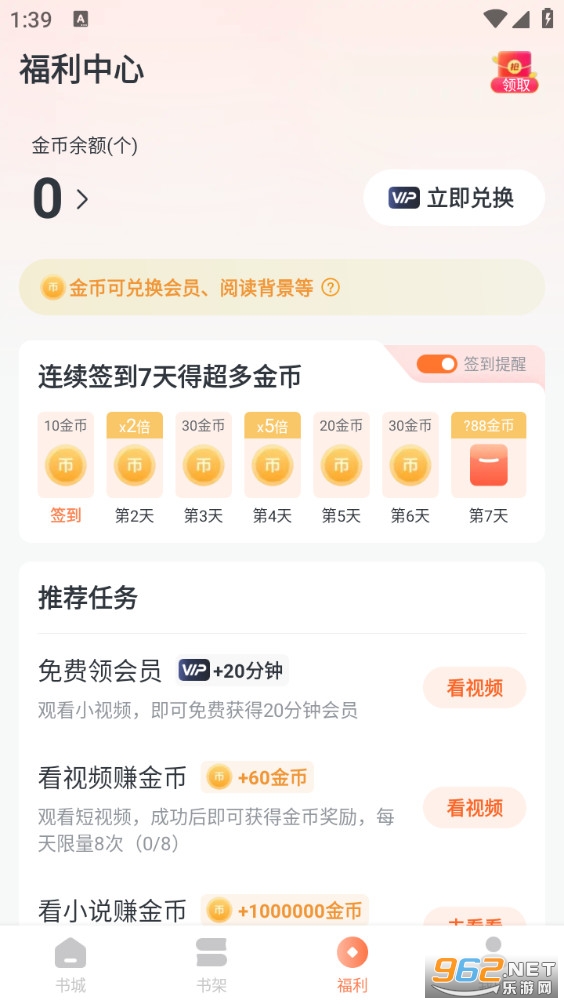
Task: Switch to the 书架 tab
Action: click(x=211, y=965)
